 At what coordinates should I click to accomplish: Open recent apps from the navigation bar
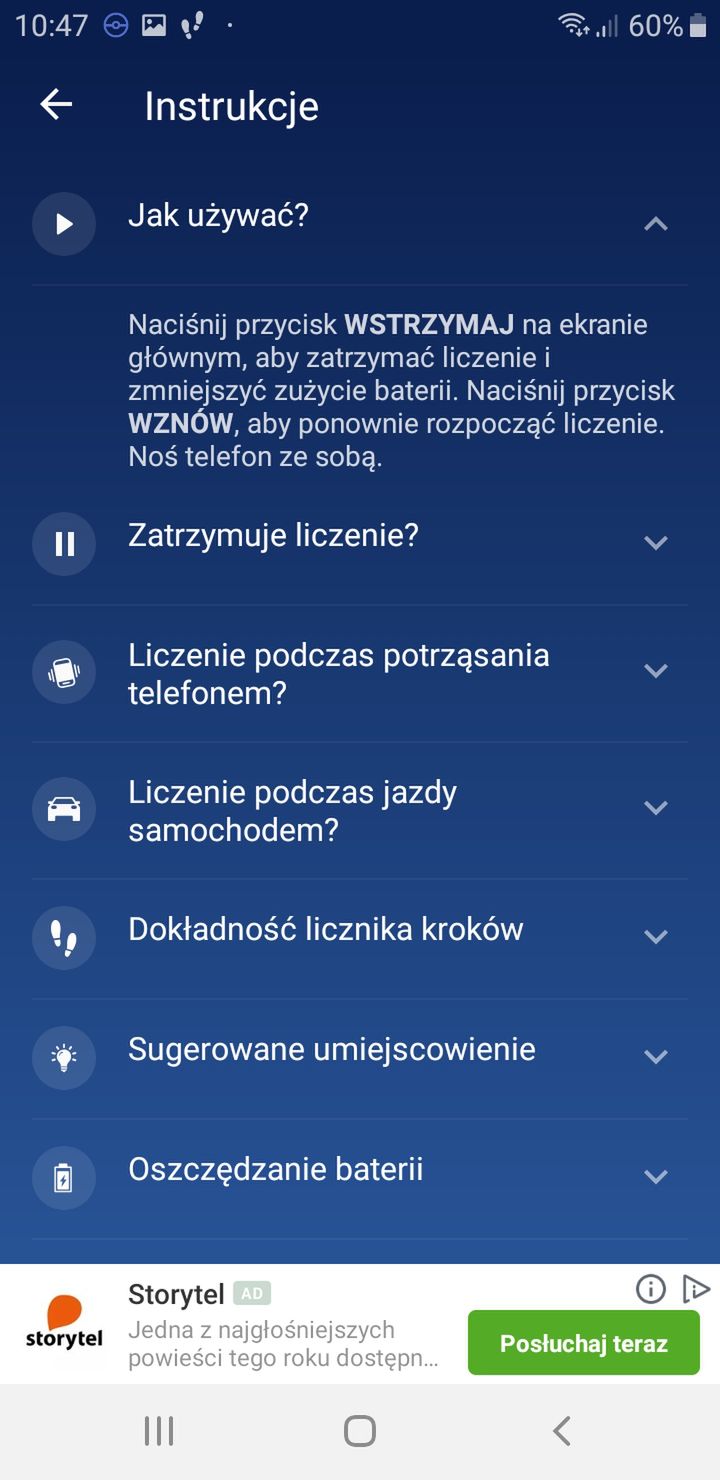(159, 1431)
